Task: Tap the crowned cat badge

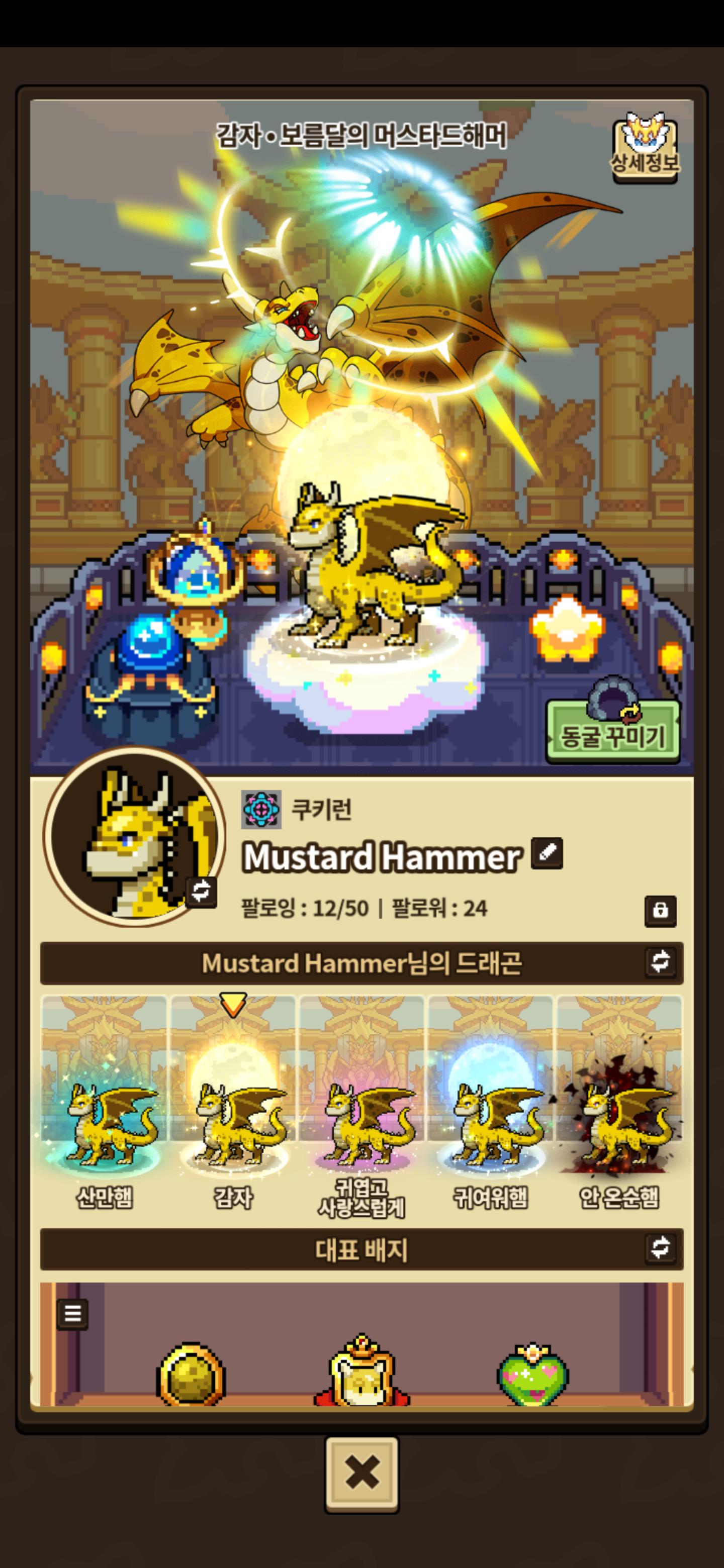Action: pos(361,1373)
